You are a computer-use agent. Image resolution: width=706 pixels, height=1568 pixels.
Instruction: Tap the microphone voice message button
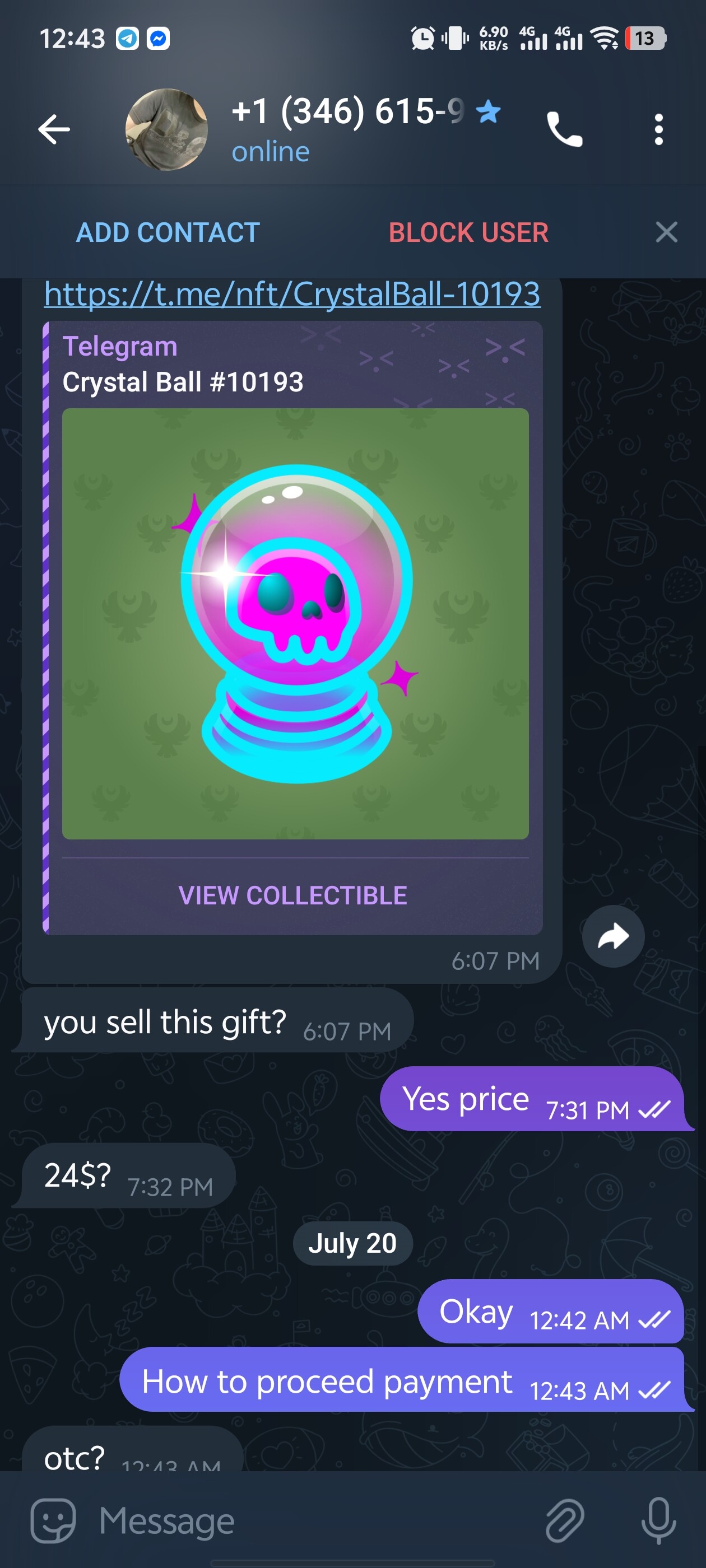point(658,1520)
